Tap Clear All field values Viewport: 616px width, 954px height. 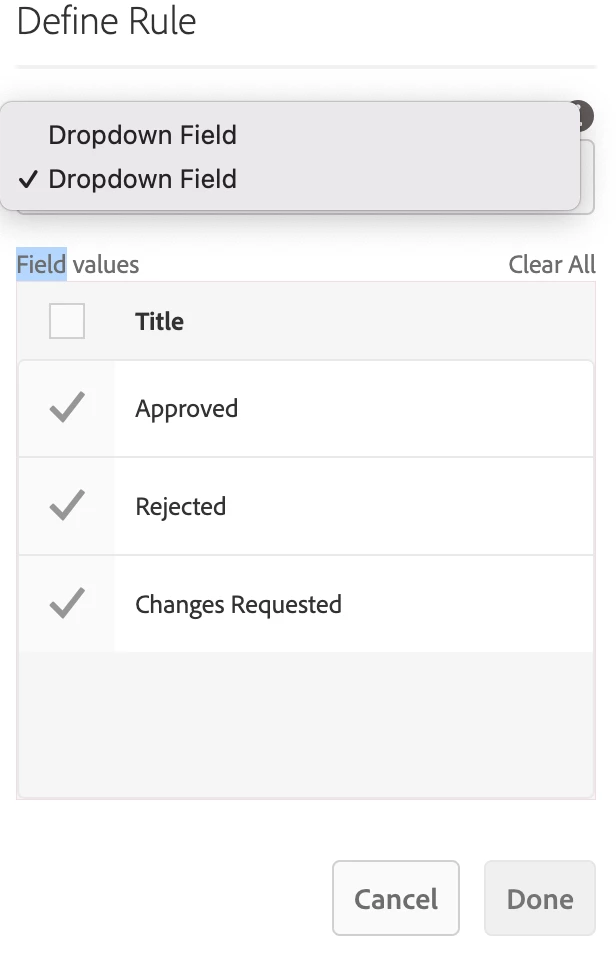click(x=551, y=265)
